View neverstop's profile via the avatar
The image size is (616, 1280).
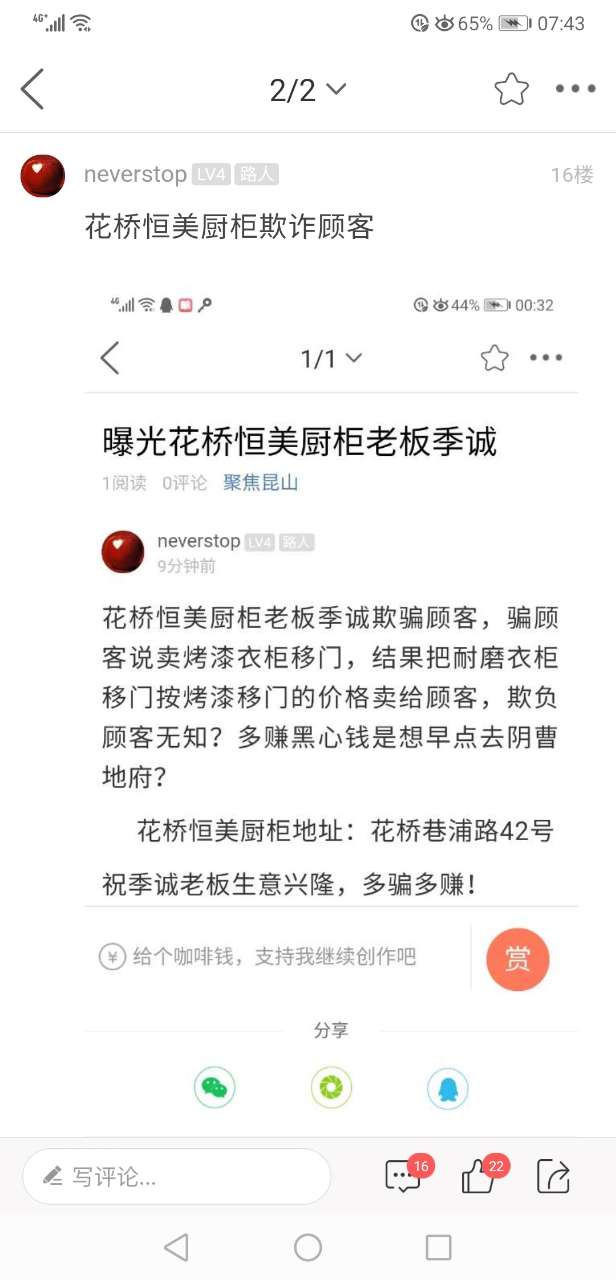[43, 176]
